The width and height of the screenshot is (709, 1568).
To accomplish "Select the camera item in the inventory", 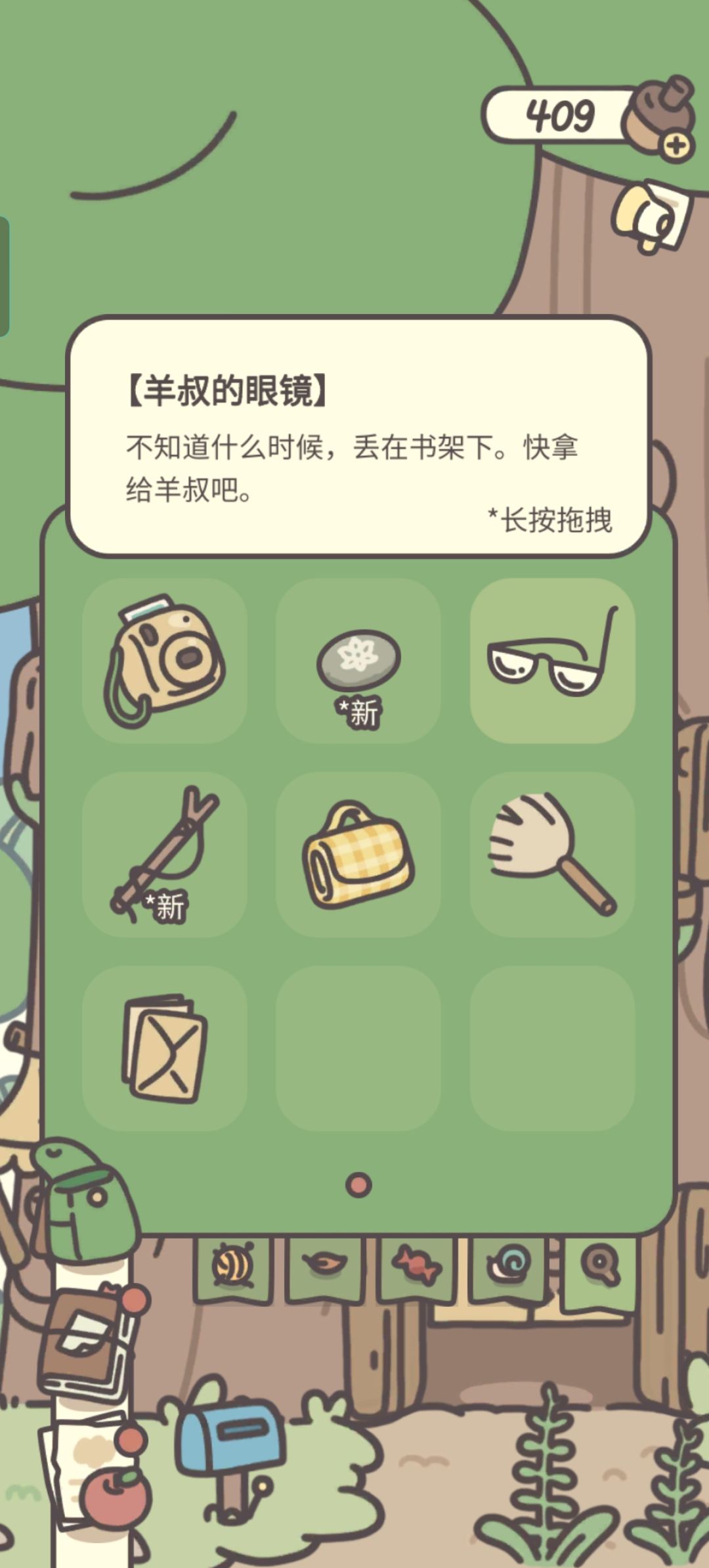I will point(164,660).
